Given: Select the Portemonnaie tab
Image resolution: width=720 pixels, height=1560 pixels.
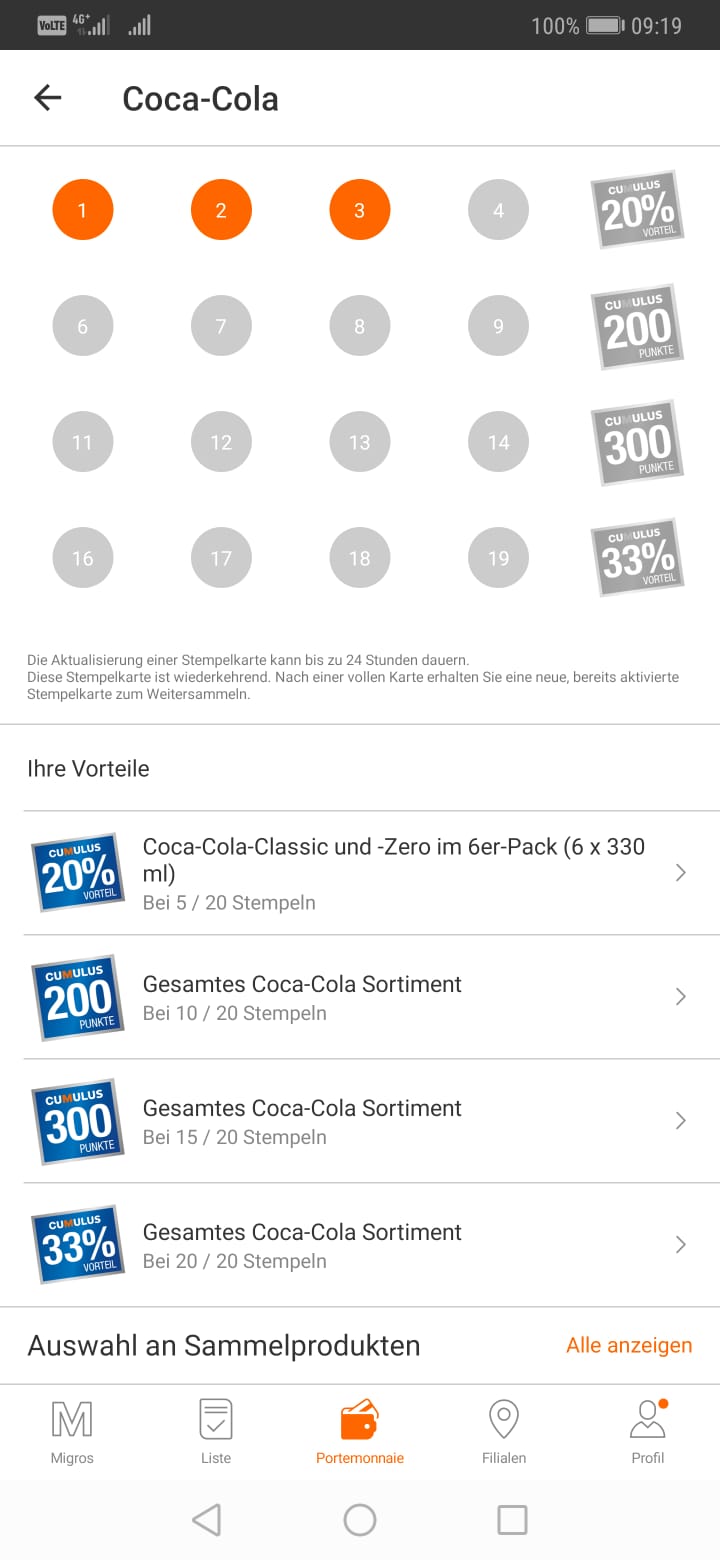Looking at the screenshot, I should pos(360,1432).
